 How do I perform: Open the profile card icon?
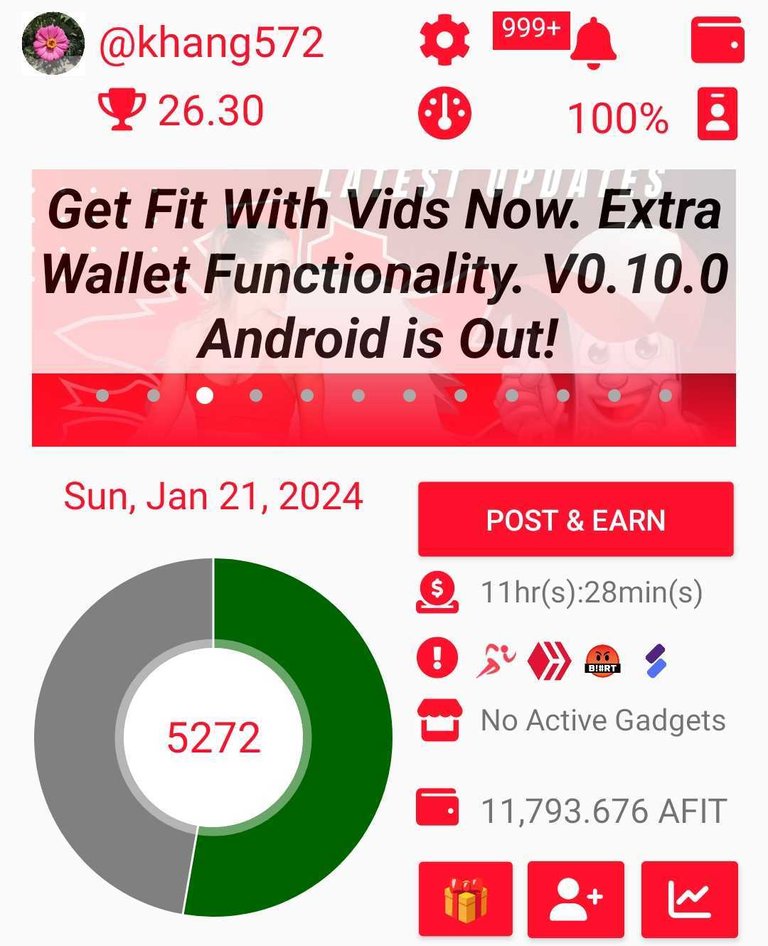coord(717,113)
